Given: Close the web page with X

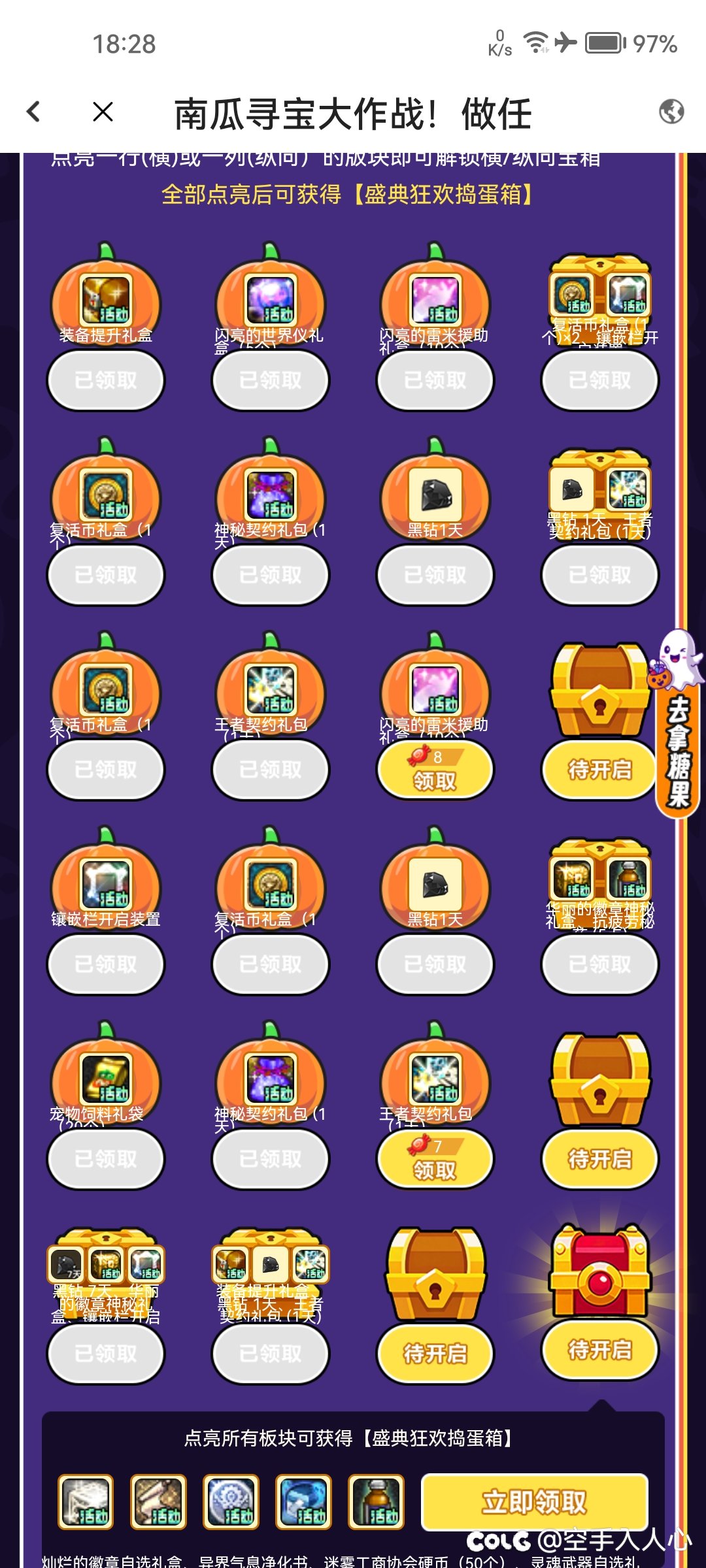Looking at the screenshot, I should (103, 112).
